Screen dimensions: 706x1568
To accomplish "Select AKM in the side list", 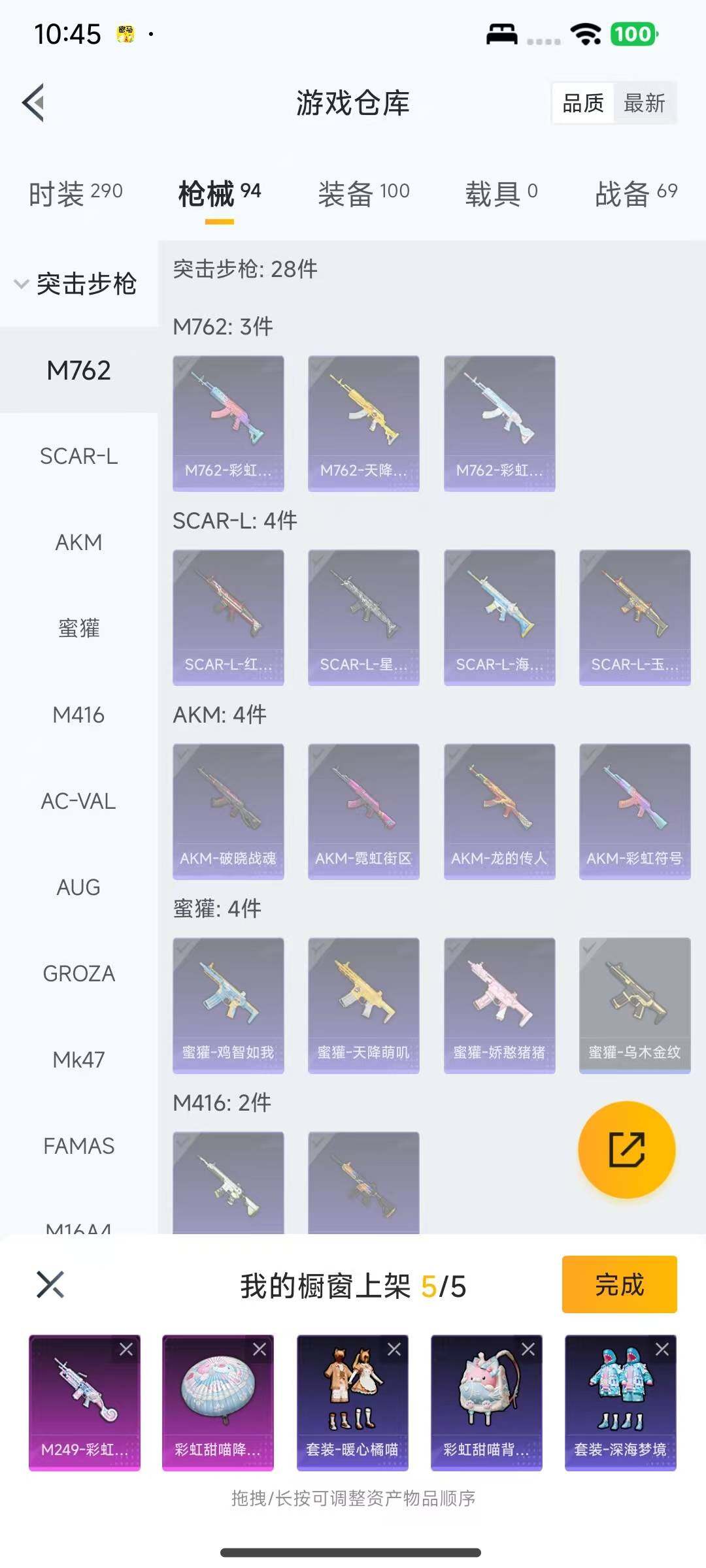I will 78,542.
